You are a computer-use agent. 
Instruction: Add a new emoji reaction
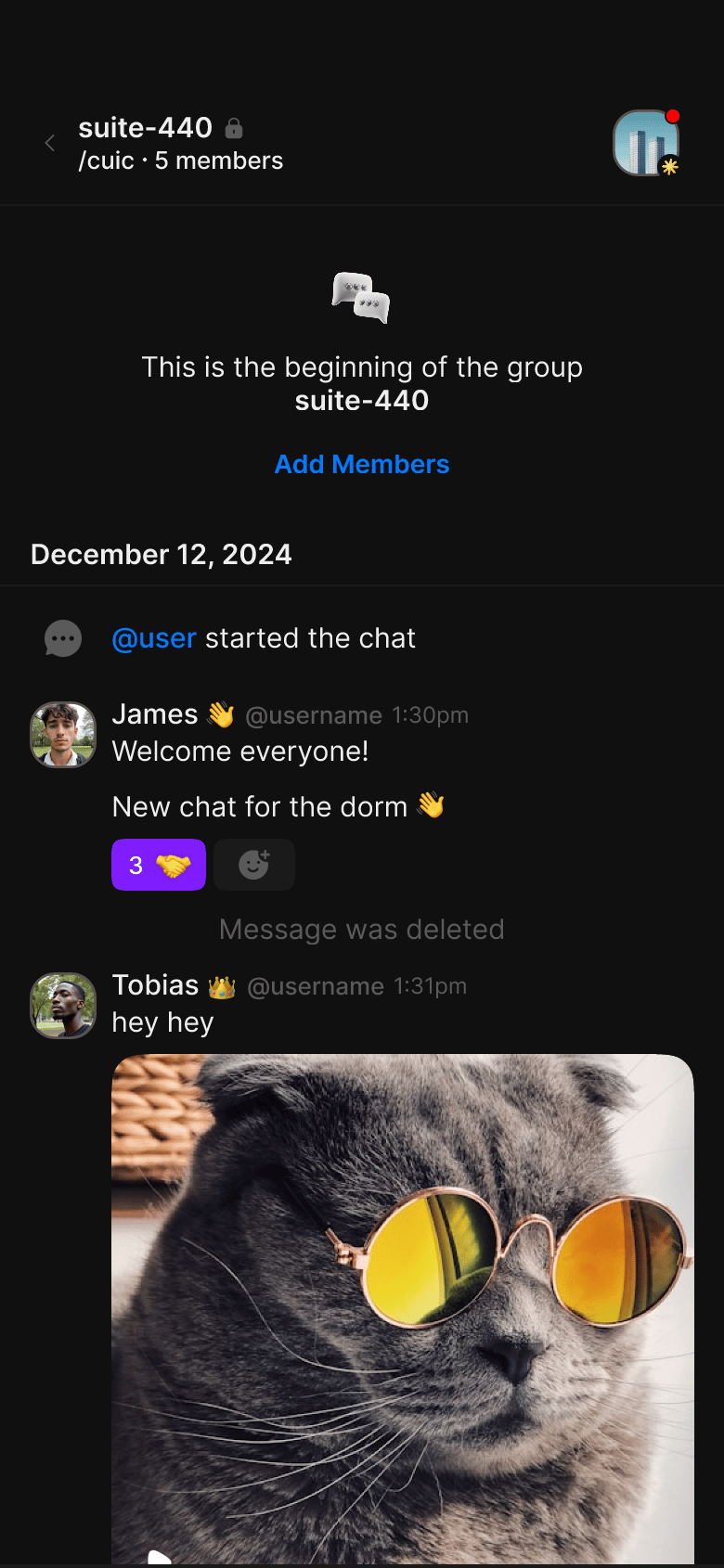click(254, 865)
